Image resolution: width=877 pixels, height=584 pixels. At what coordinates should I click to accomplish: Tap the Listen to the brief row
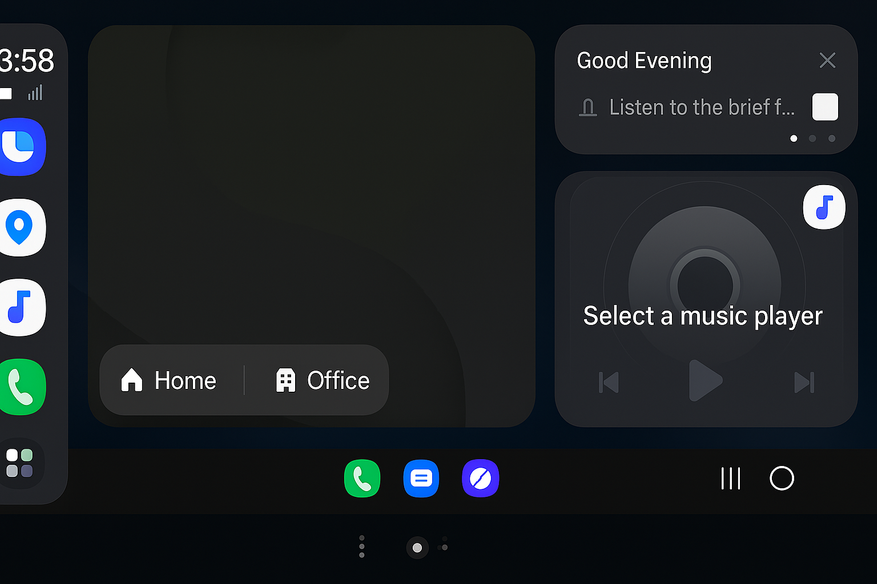pyautogui.click(x=700, y=107)
